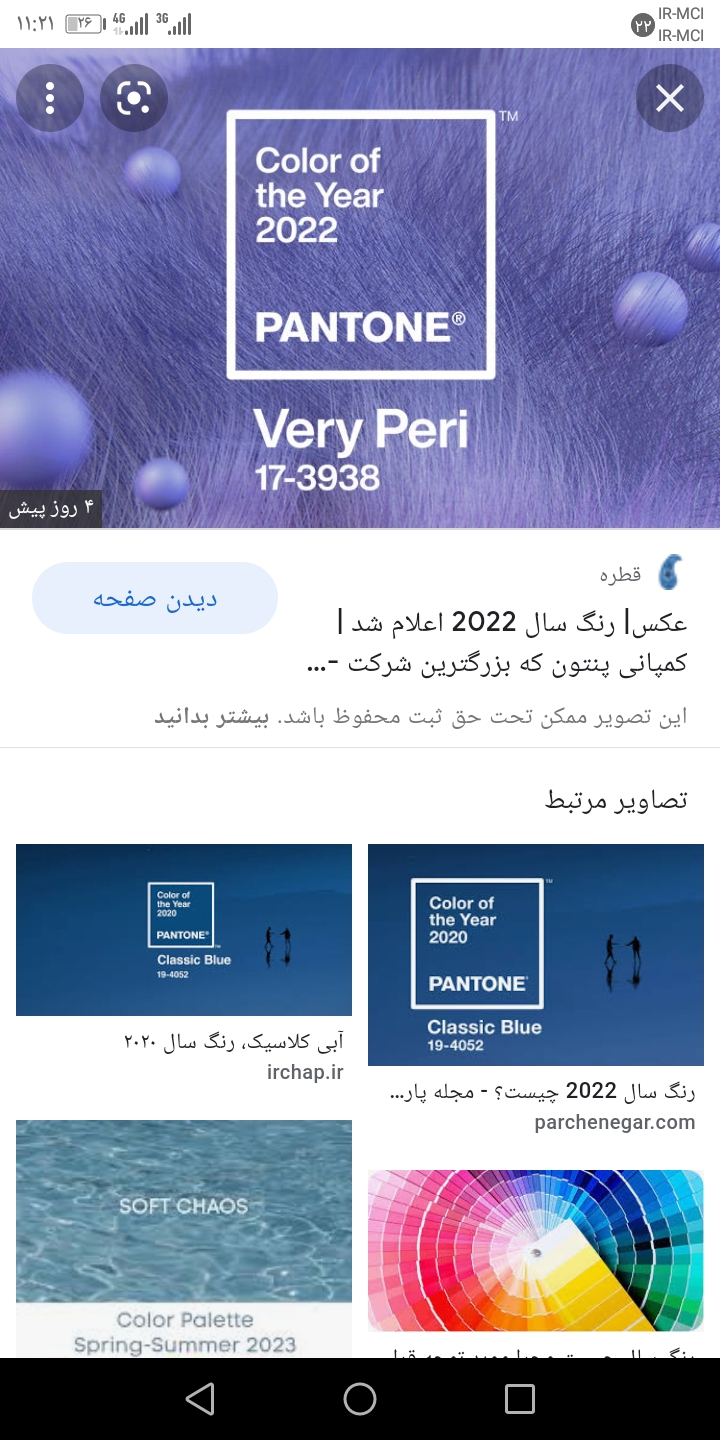Viewport: 720px width, 1440px height.
Task: Go to the home screen
Action: pos(360,1399)
